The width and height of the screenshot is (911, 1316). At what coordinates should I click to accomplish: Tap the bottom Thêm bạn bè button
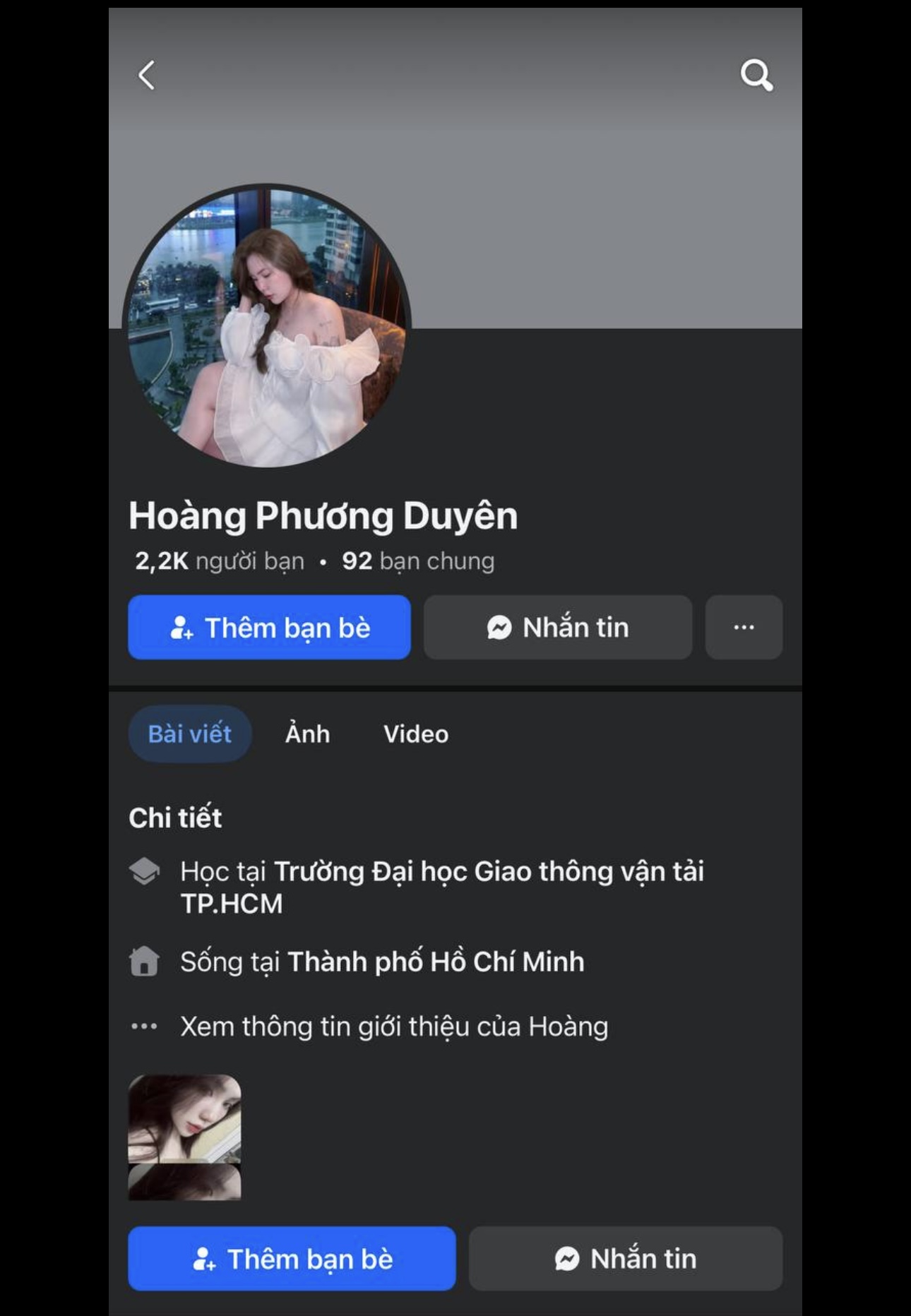pyautogui.click(x=292, y=1259)
